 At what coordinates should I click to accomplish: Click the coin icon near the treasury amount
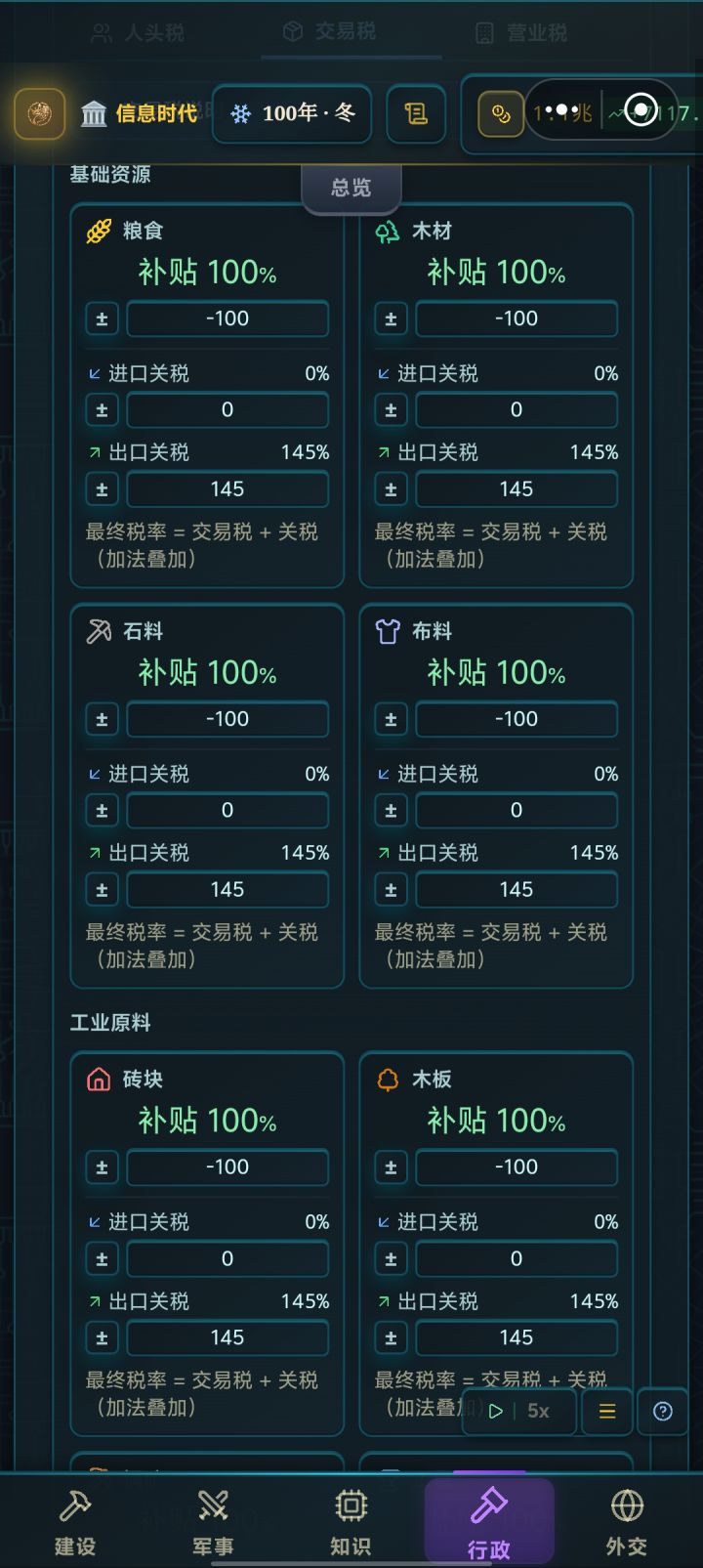499,112
